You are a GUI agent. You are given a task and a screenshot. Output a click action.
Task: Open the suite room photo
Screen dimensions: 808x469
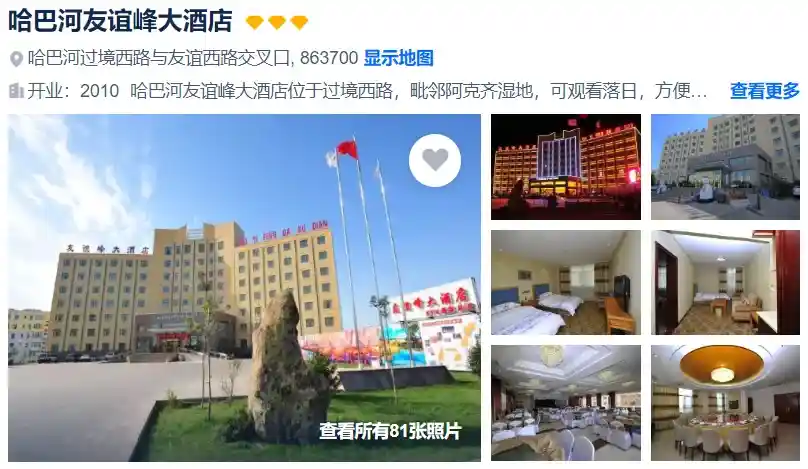coord(725,282)
